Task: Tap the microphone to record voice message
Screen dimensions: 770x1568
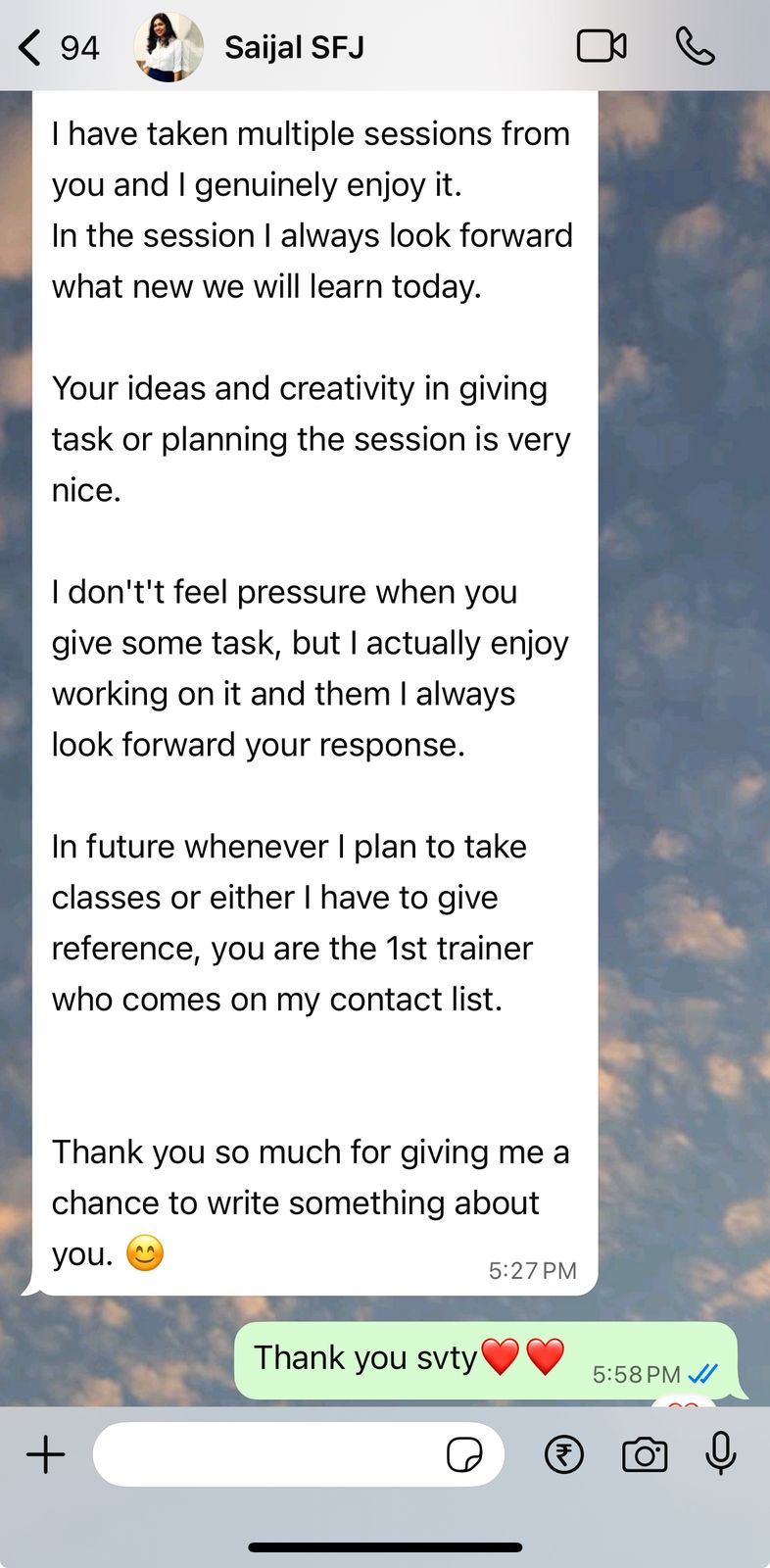Action: point(721,1453)
